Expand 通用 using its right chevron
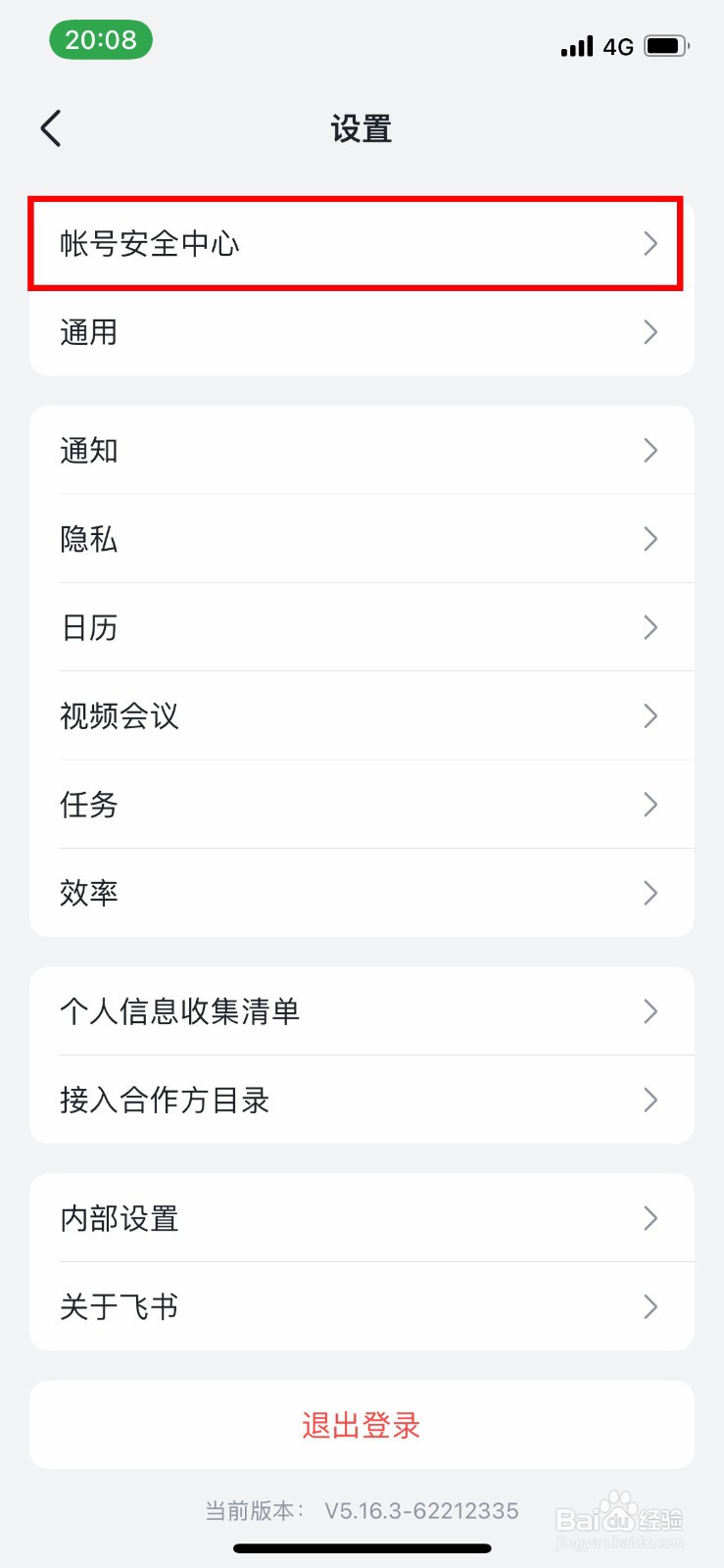Image resolution: width=724 pixels, height=1568 pixels. tap(651, 333)
